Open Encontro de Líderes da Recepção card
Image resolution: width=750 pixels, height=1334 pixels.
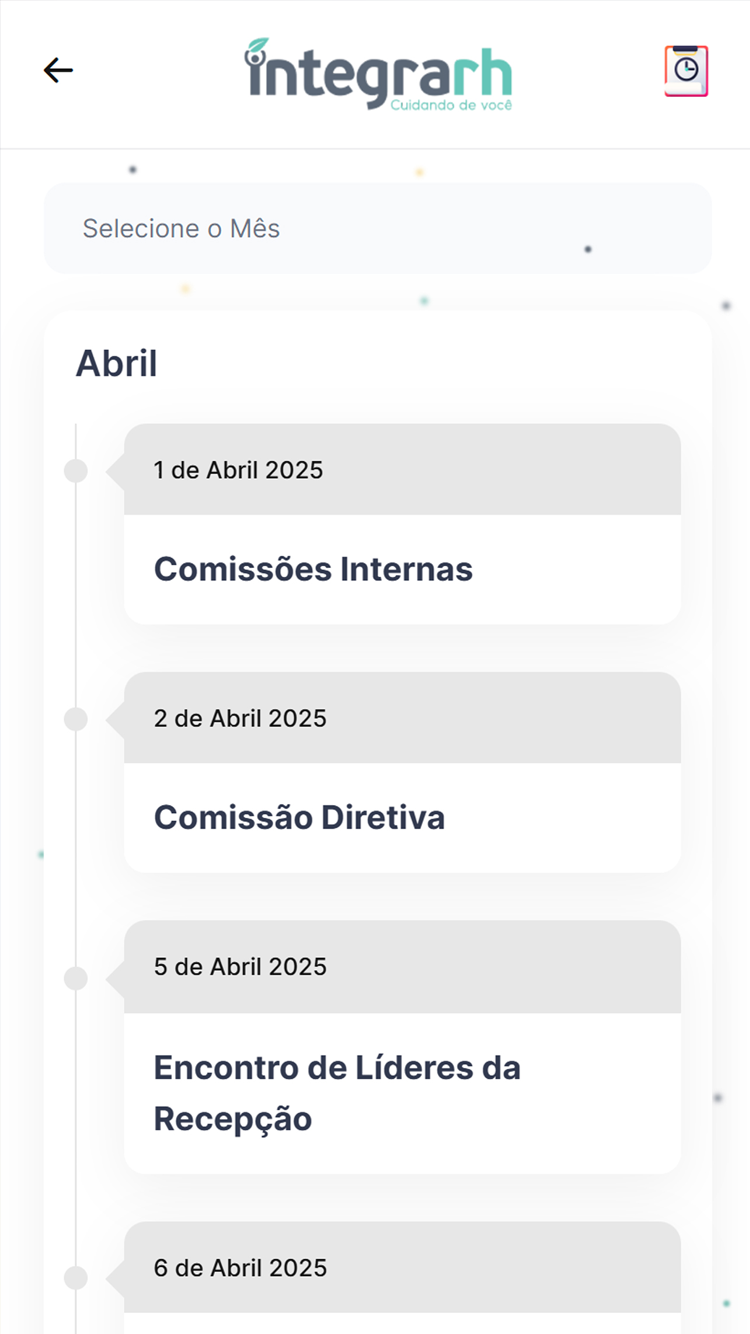[402, 1047]
